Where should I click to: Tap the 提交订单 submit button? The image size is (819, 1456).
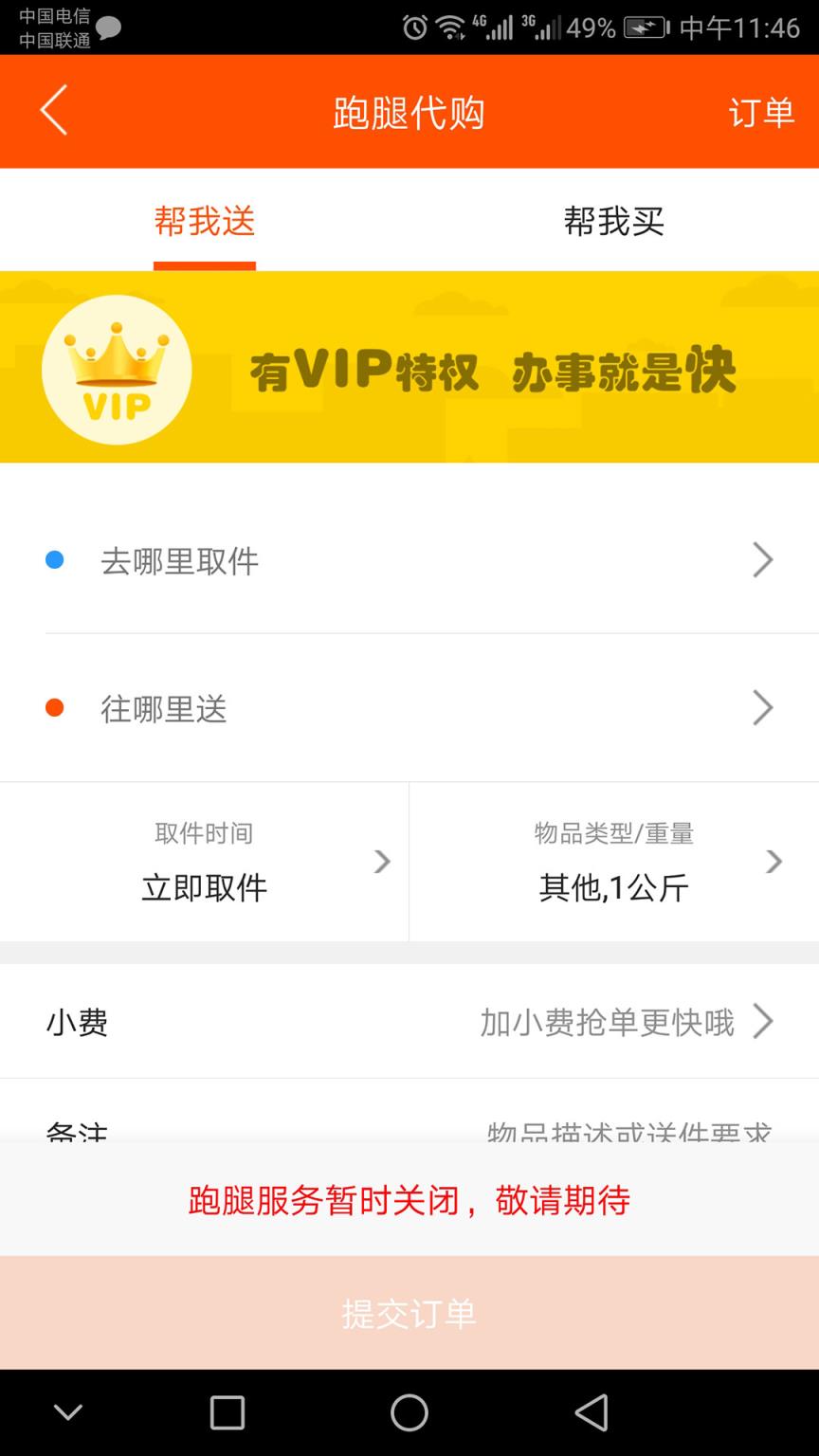click(x=409, y=1314)
